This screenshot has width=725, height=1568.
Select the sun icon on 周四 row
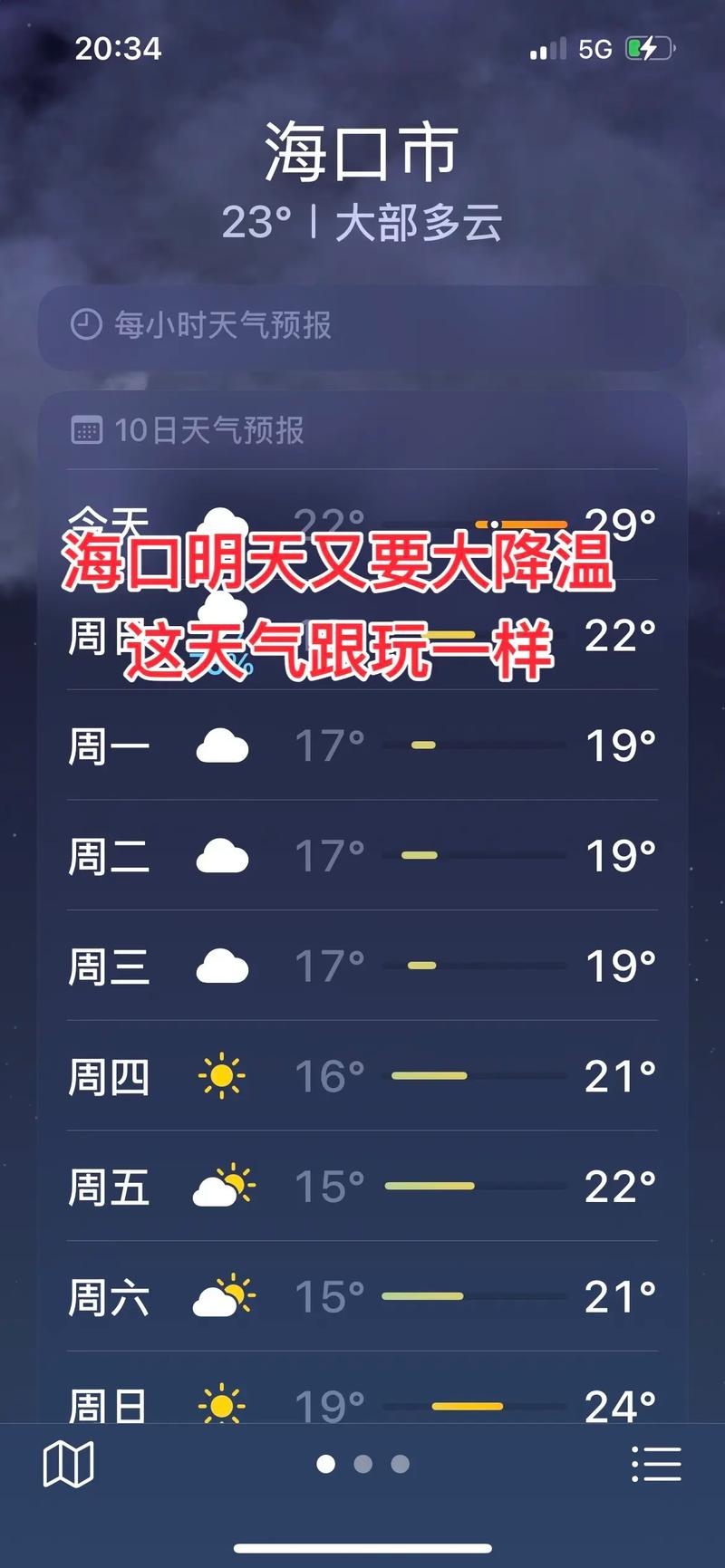coord(222,1076)
